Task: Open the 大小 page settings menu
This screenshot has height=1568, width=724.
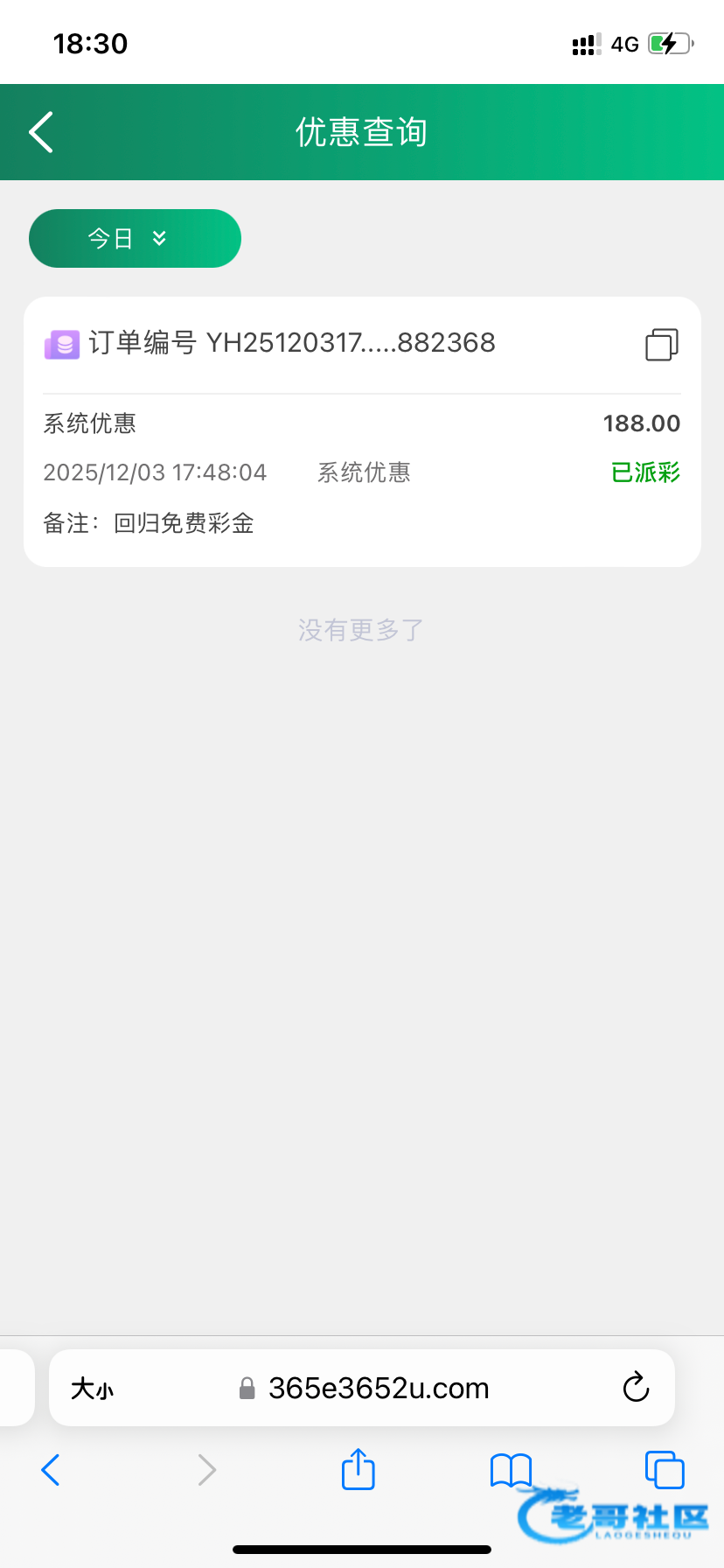Action: coord(93,1389)
